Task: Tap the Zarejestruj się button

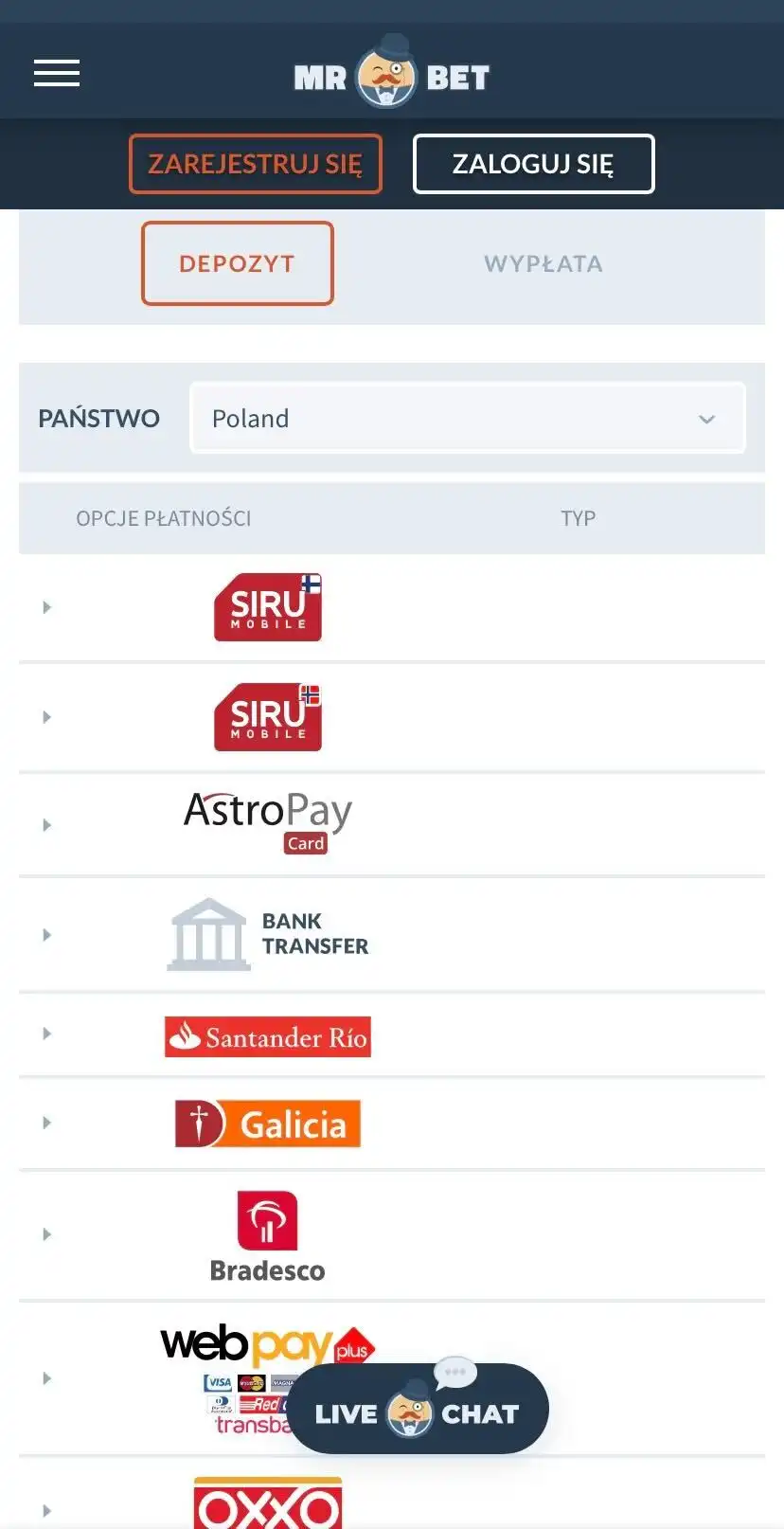Action: tap(256, 164)
